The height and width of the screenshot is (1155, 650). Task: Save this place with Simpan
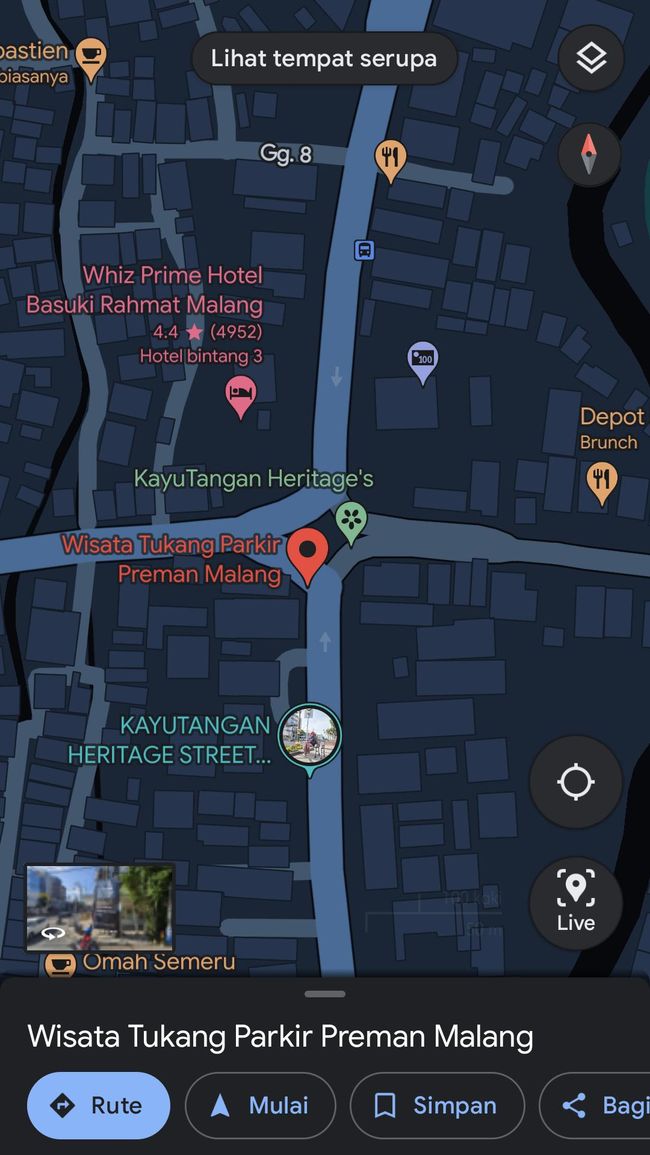coord(436,1105)
